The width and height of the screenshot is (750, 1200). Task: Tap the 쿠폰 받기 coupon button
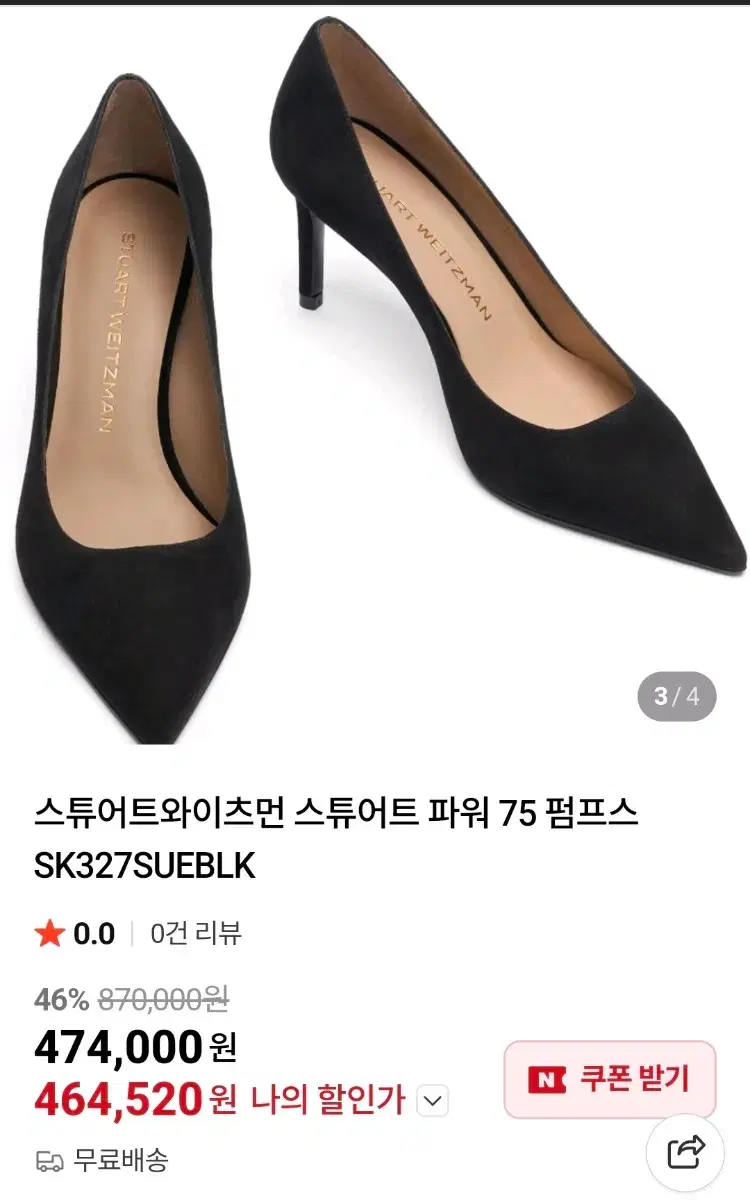click(609, 1079)
